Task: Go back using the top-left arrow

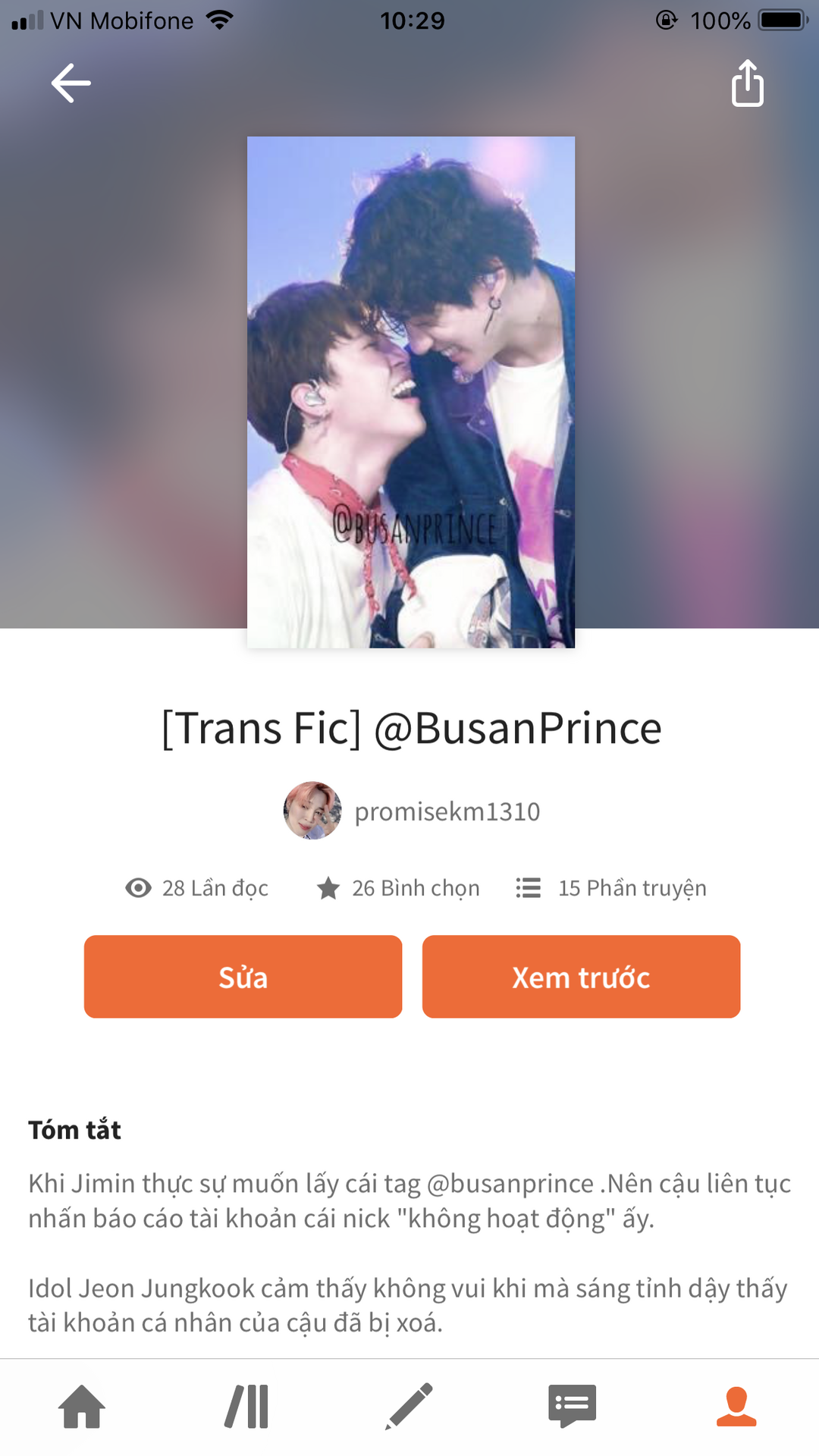Action: [x=71, y=83]
